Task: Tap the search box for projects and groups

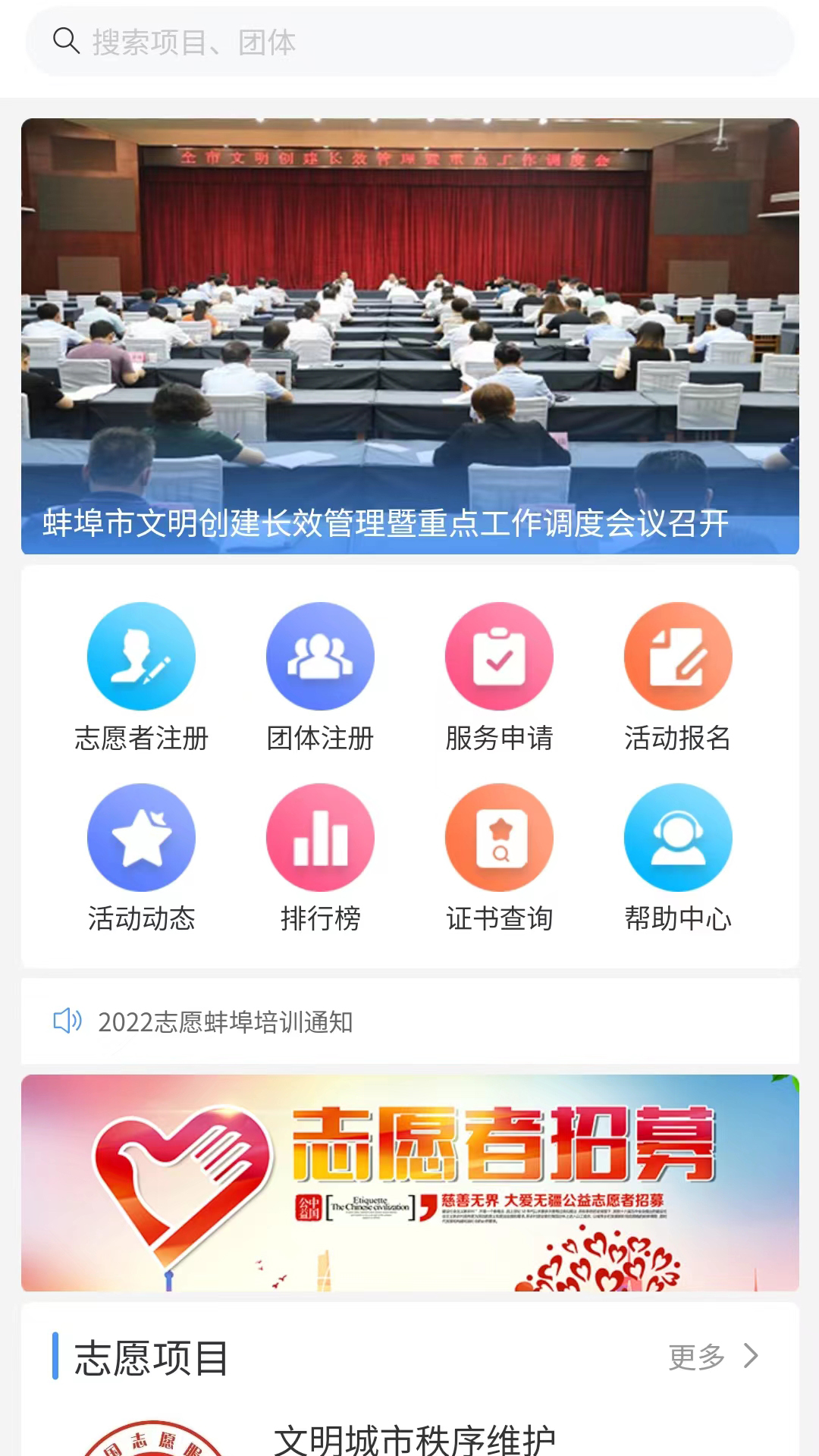Action: point(409,42)
